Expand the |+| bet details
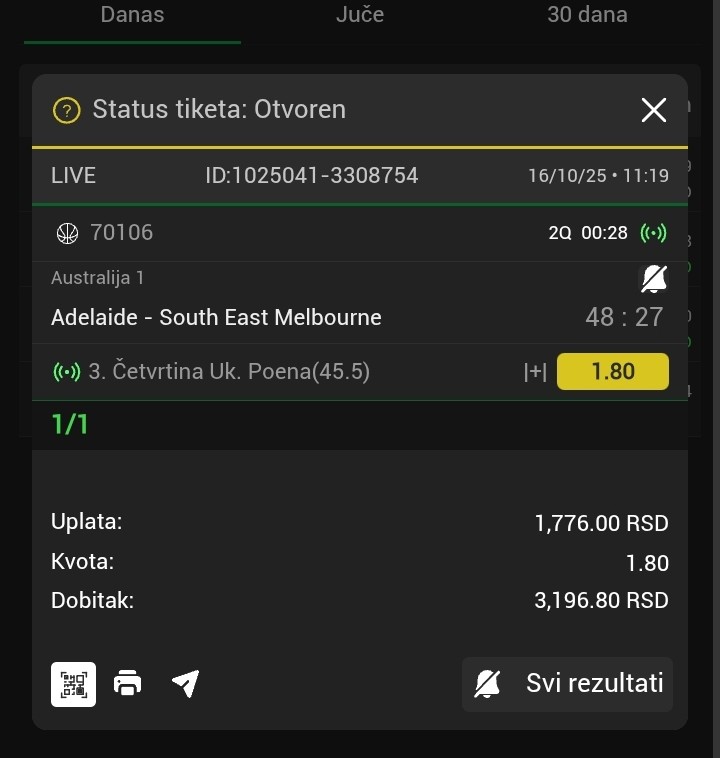This screenshot has width=720, height=758. [x=535, y=372]
